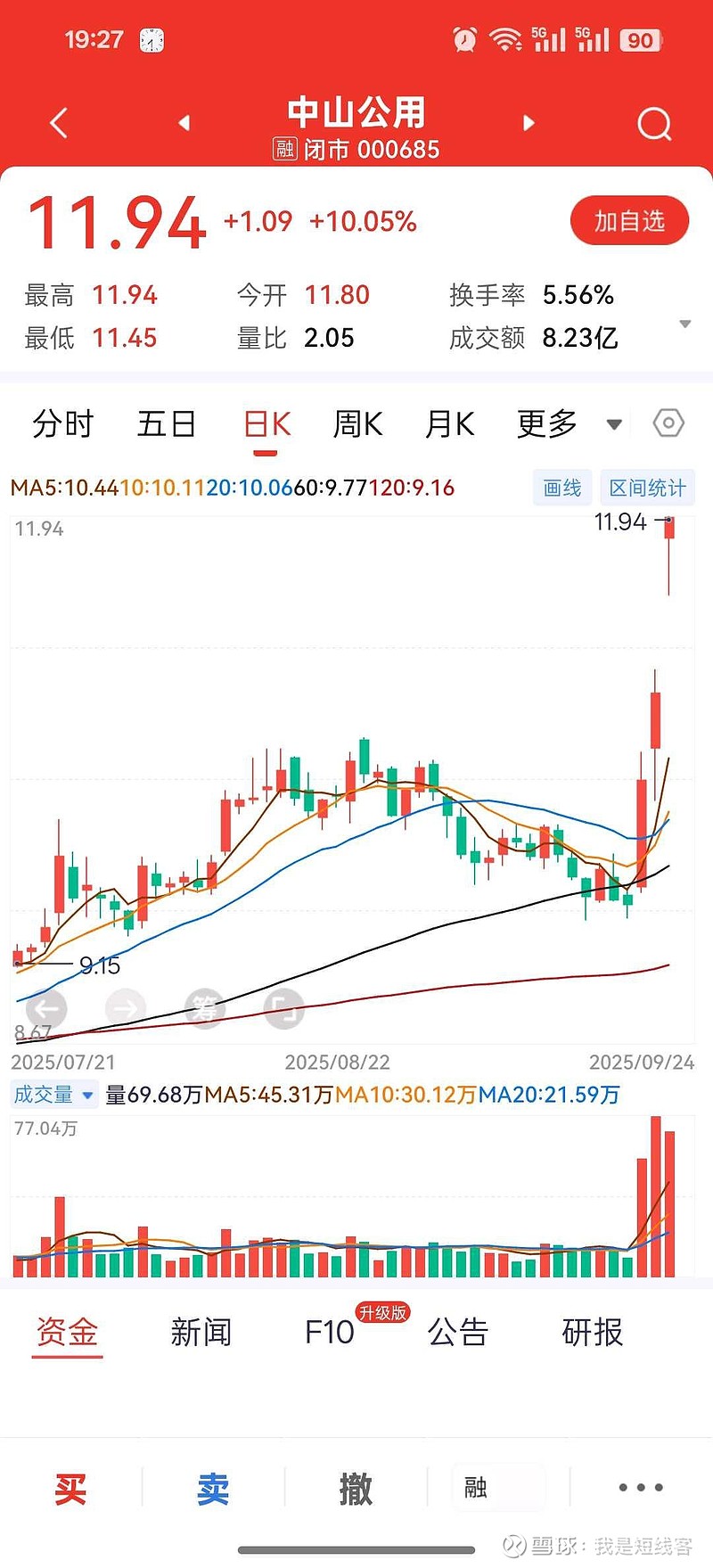Open the search magnifier icon
Screen dimensions: 713x1568
pos(654,124)
